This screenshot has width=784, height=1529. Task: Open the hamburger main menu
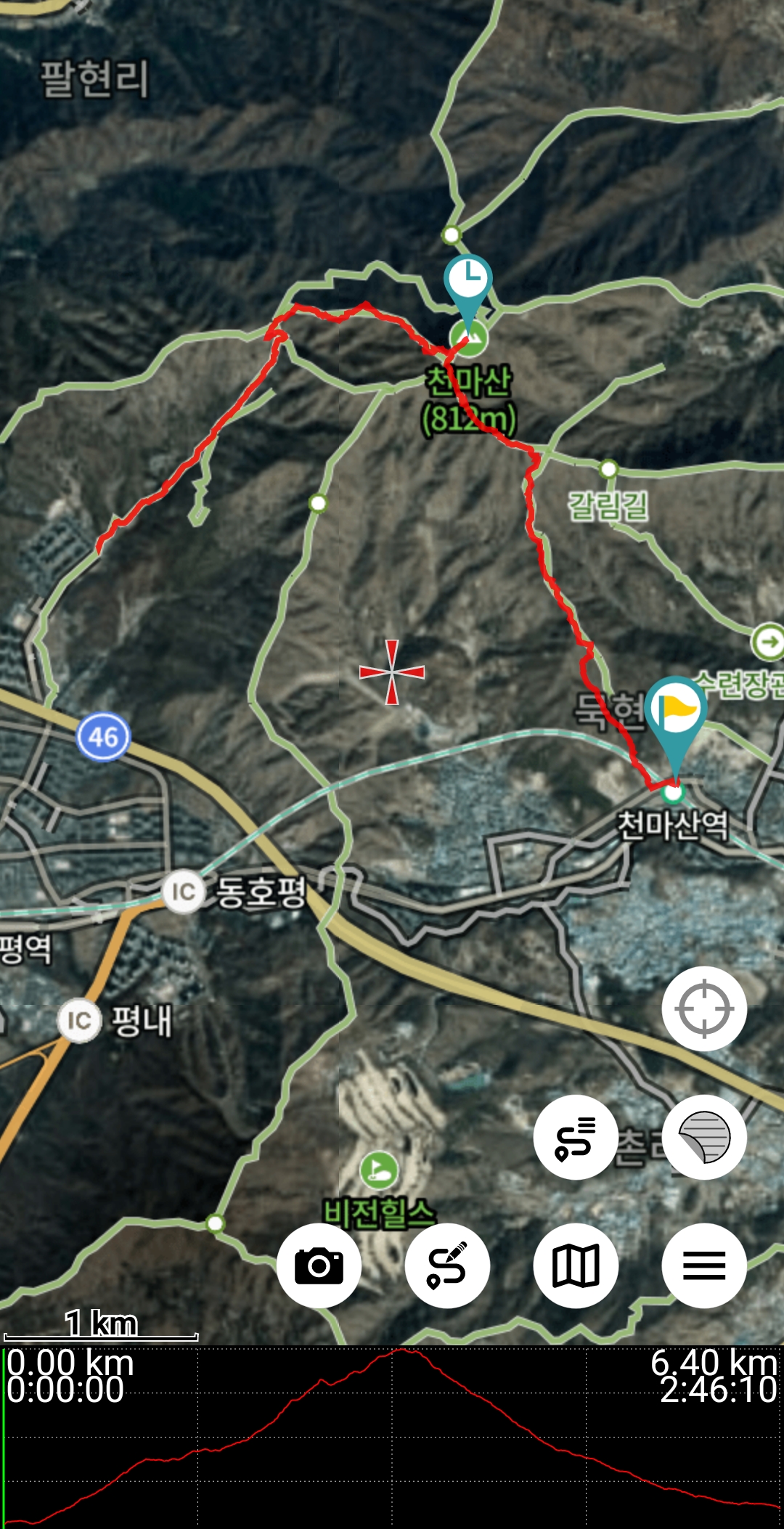click(704, 1265)
